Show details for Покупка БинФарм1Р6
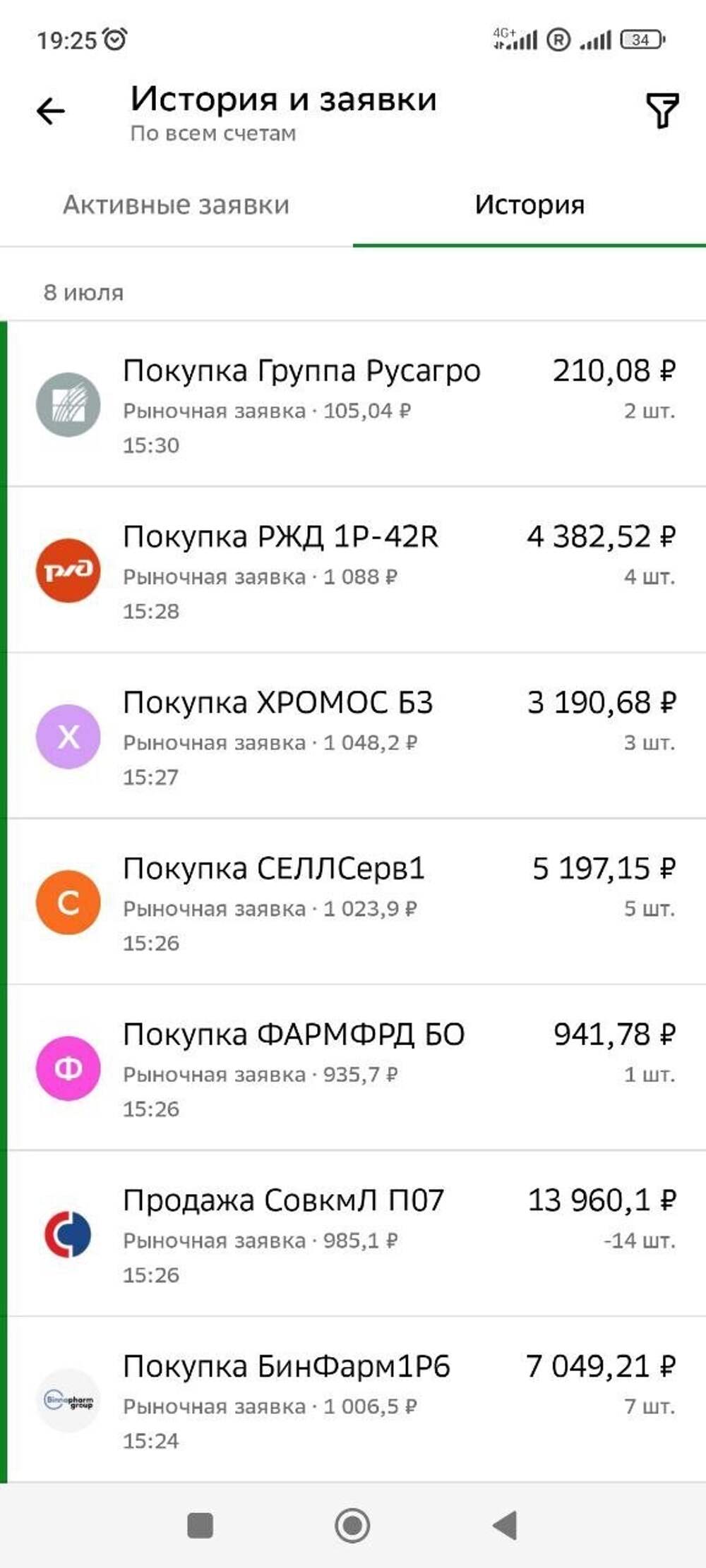This screenshot has width=706, height=1568. [x=357, y=1399]
